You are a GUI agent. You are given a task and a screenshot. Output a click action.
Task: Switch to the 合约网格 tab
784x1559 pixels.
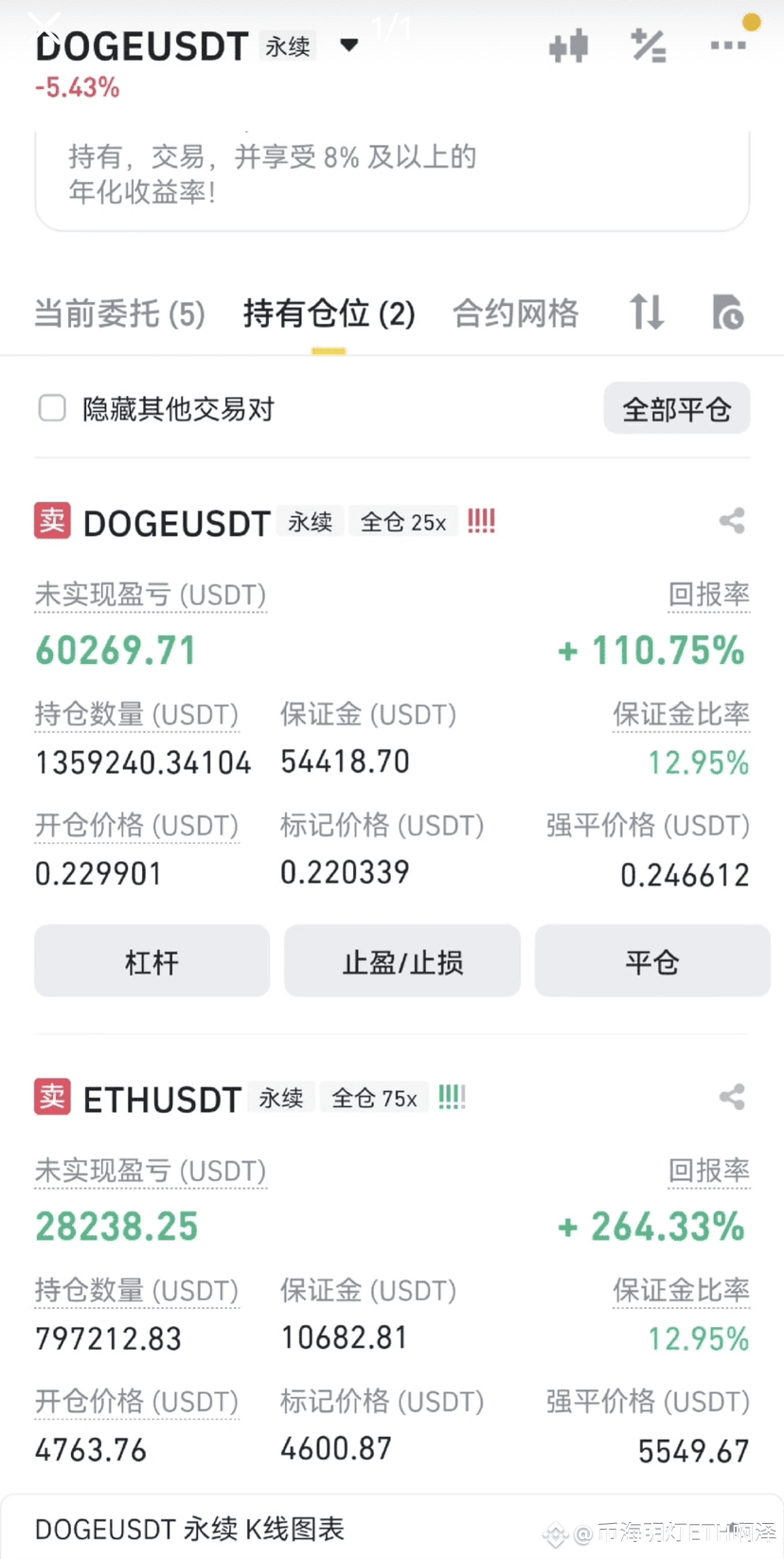515,314
